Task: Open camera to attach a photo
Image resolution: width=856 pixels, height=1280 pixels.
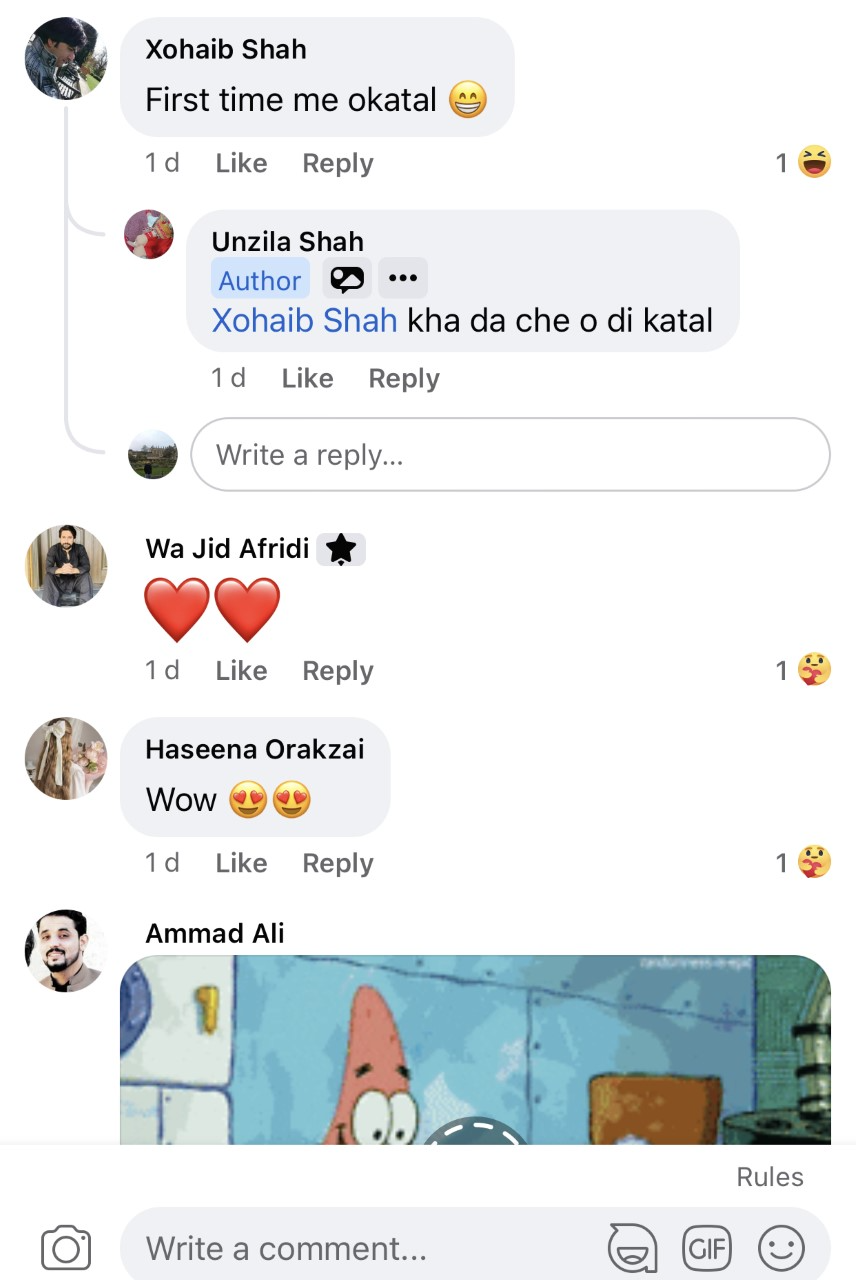Action: point(66,1248)
